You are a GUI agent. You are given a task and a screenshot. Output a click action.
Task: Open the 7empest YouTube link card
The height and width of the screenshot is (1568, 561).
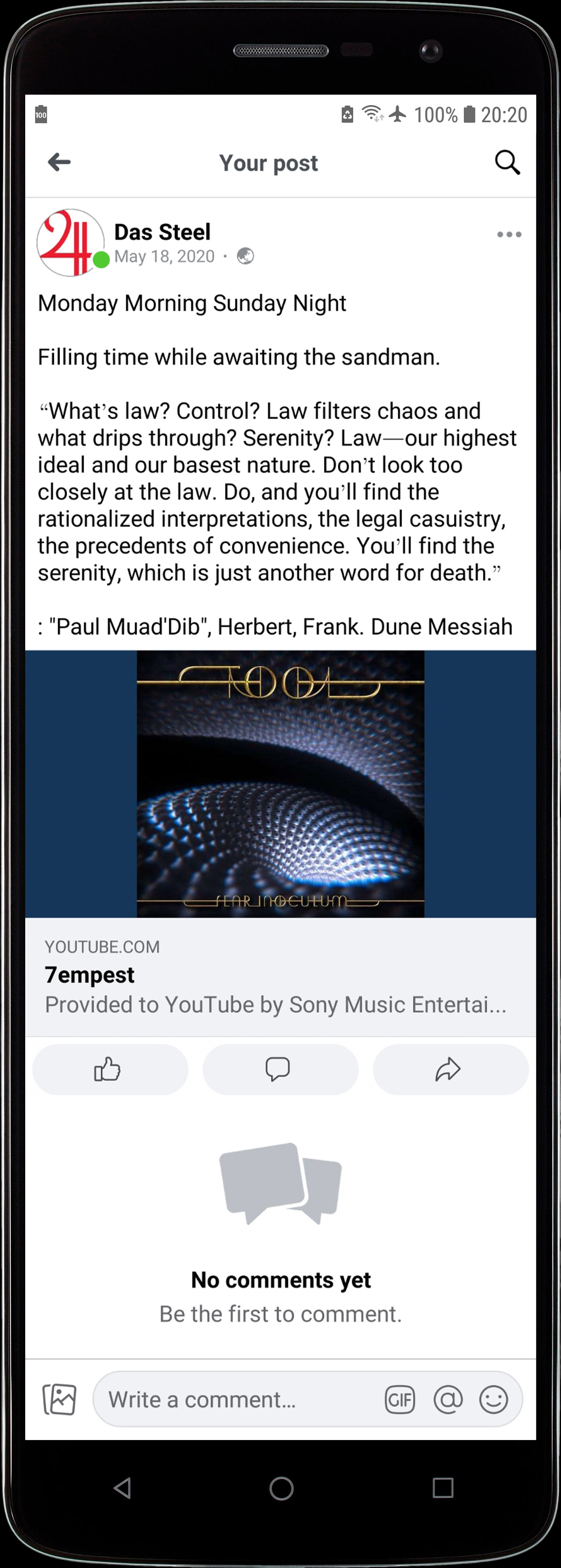(280, 976)
